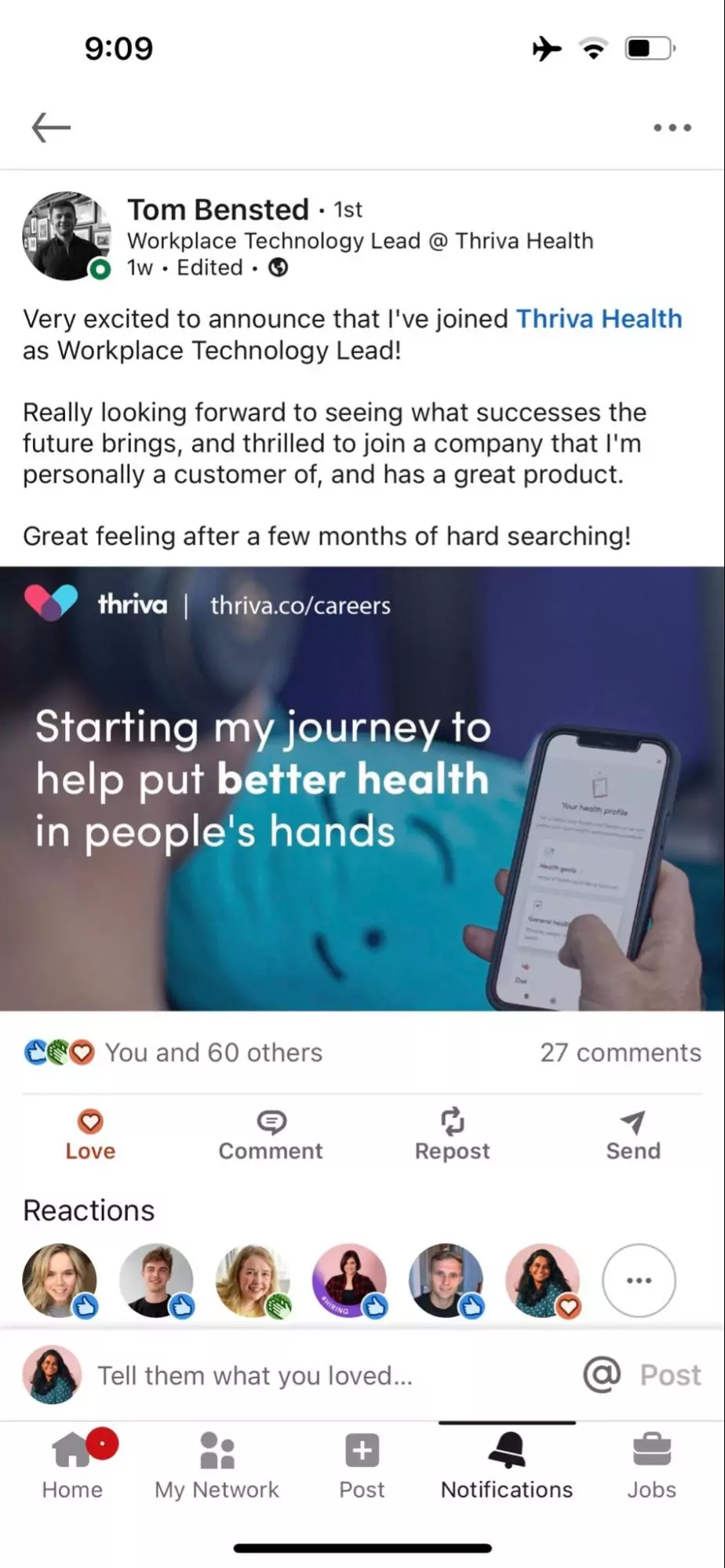
Task: Tap Comment under the post
Action: [271, 1135]
